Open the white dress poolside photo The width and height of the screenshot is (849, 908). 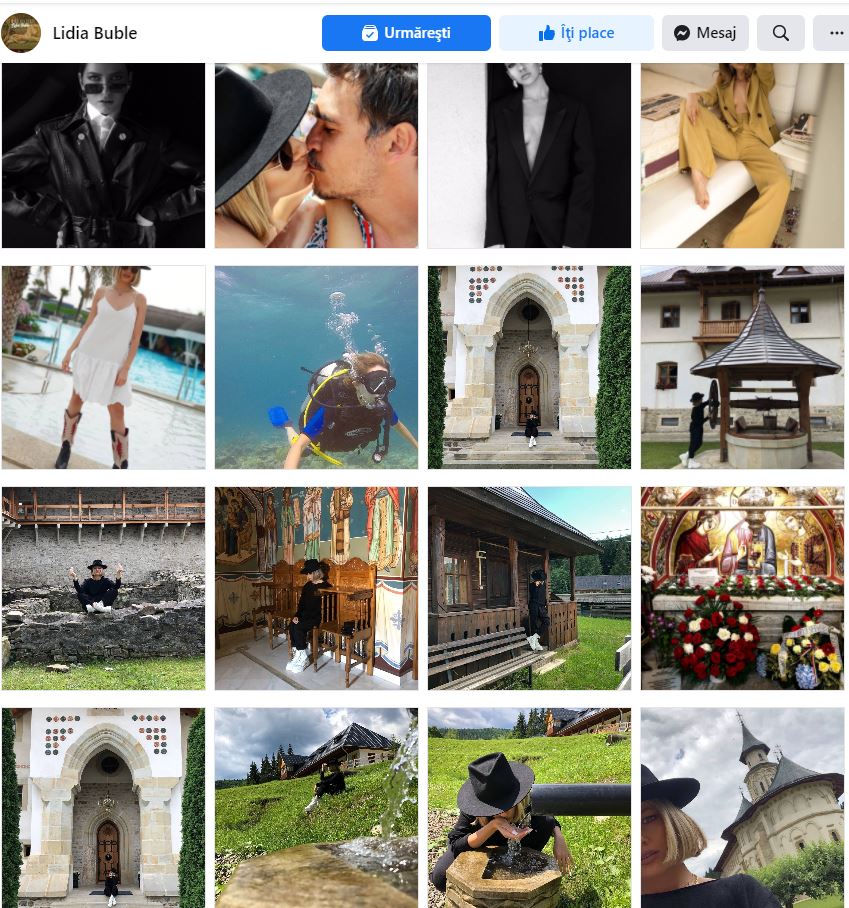(103, 367)
